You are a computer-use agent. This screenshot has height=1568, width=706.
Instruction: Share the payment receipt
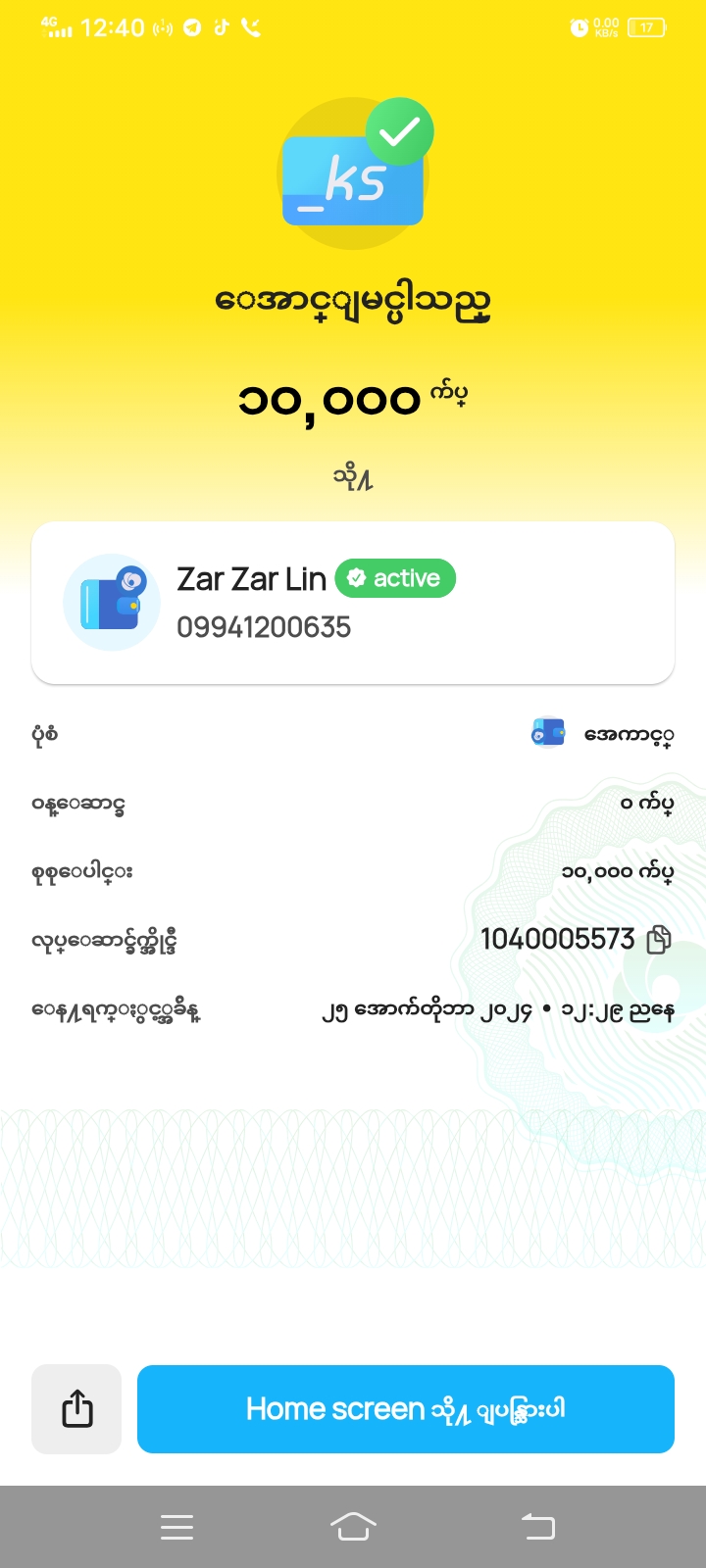(76, 1409)
